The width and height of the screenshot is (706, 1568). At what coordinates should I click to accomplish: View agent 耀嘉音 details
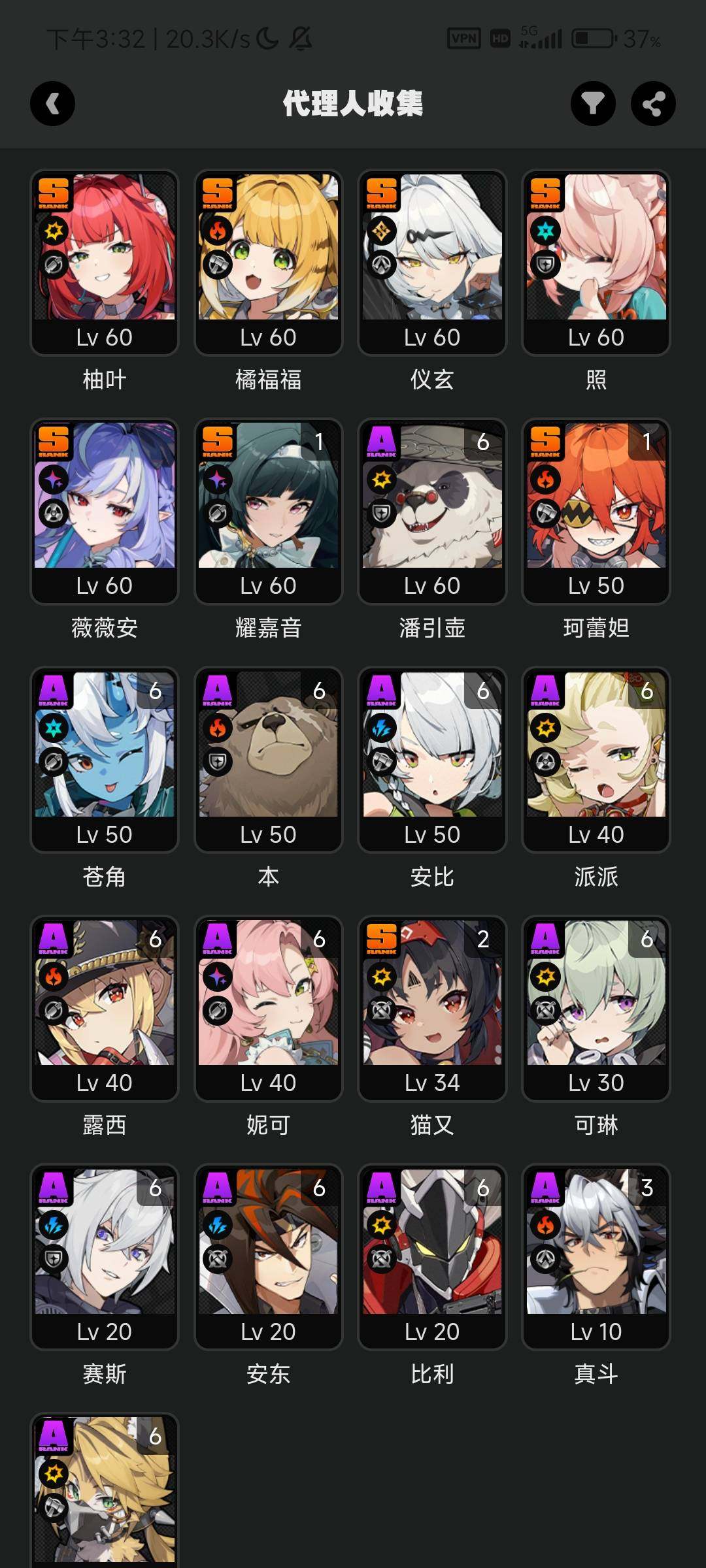[x=268, y=510]
